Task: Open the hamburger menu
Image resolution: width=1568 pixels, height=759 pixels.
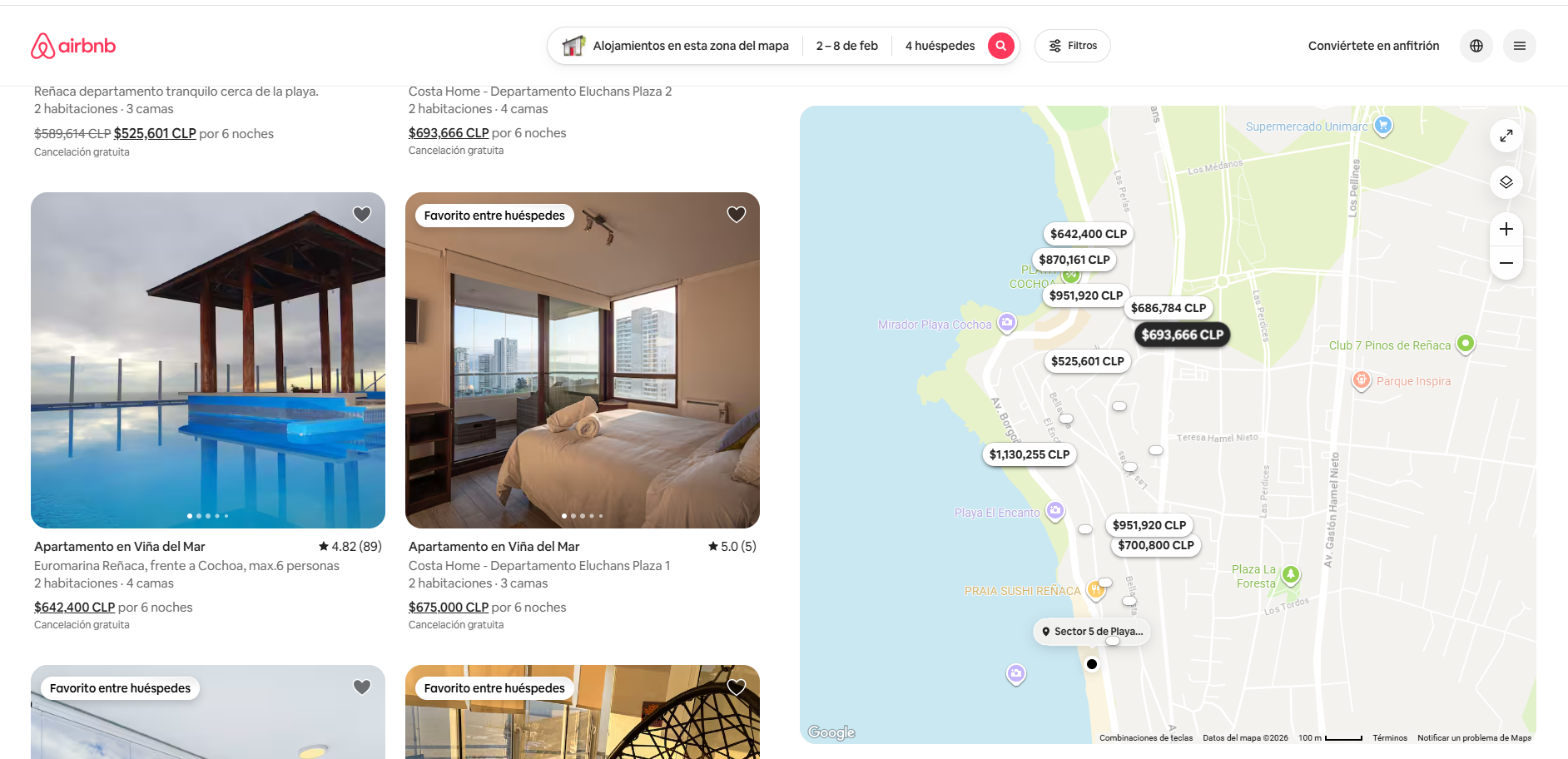Action: coord(1519,46)
